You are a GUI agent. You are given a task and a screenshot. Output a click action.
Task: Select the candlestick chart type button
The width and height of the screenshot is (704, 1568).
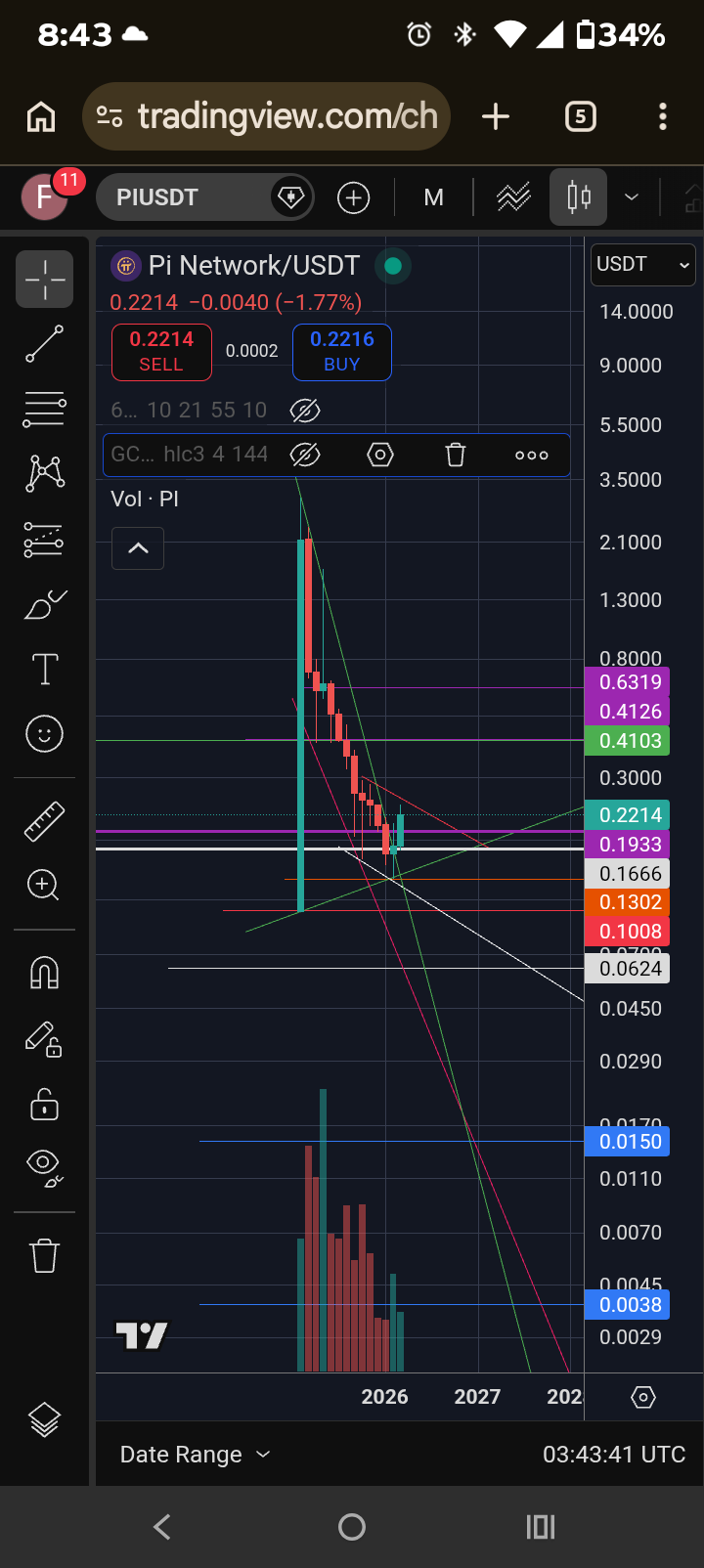(x=579, y=197)
